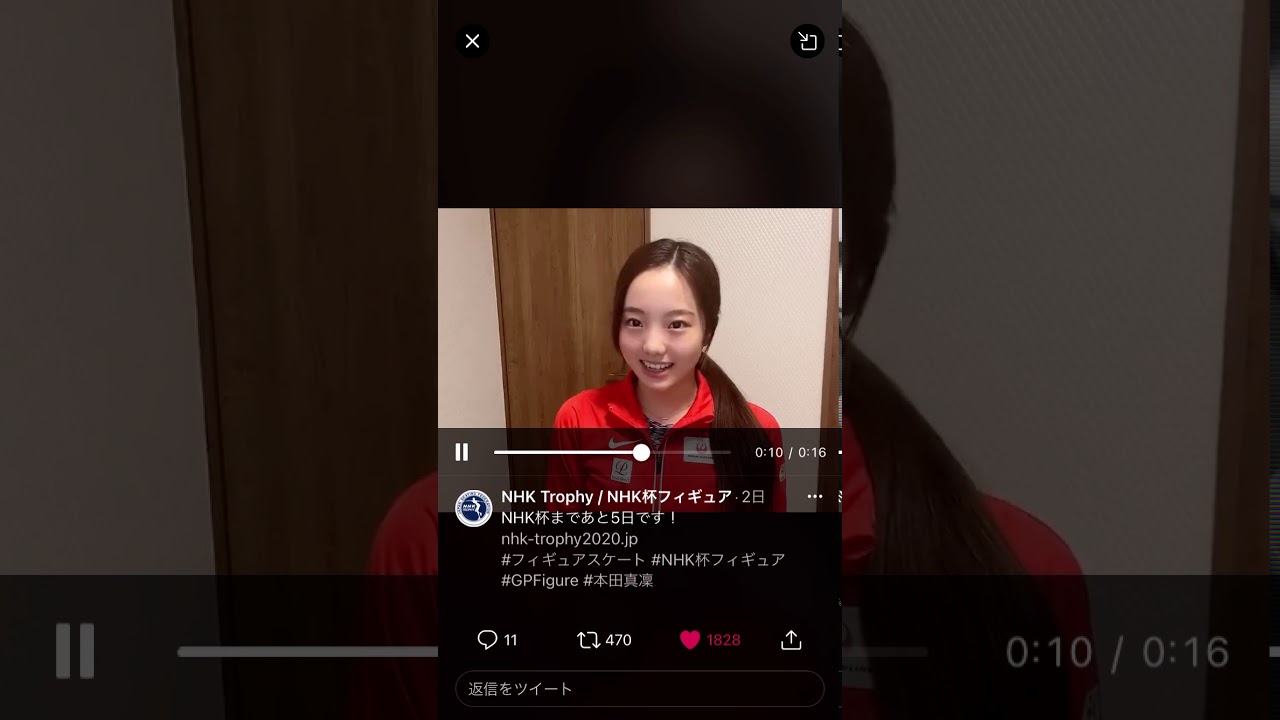Screen dimensions: 1280x720
Task: Share this tweet
Action: click(791, 640)
